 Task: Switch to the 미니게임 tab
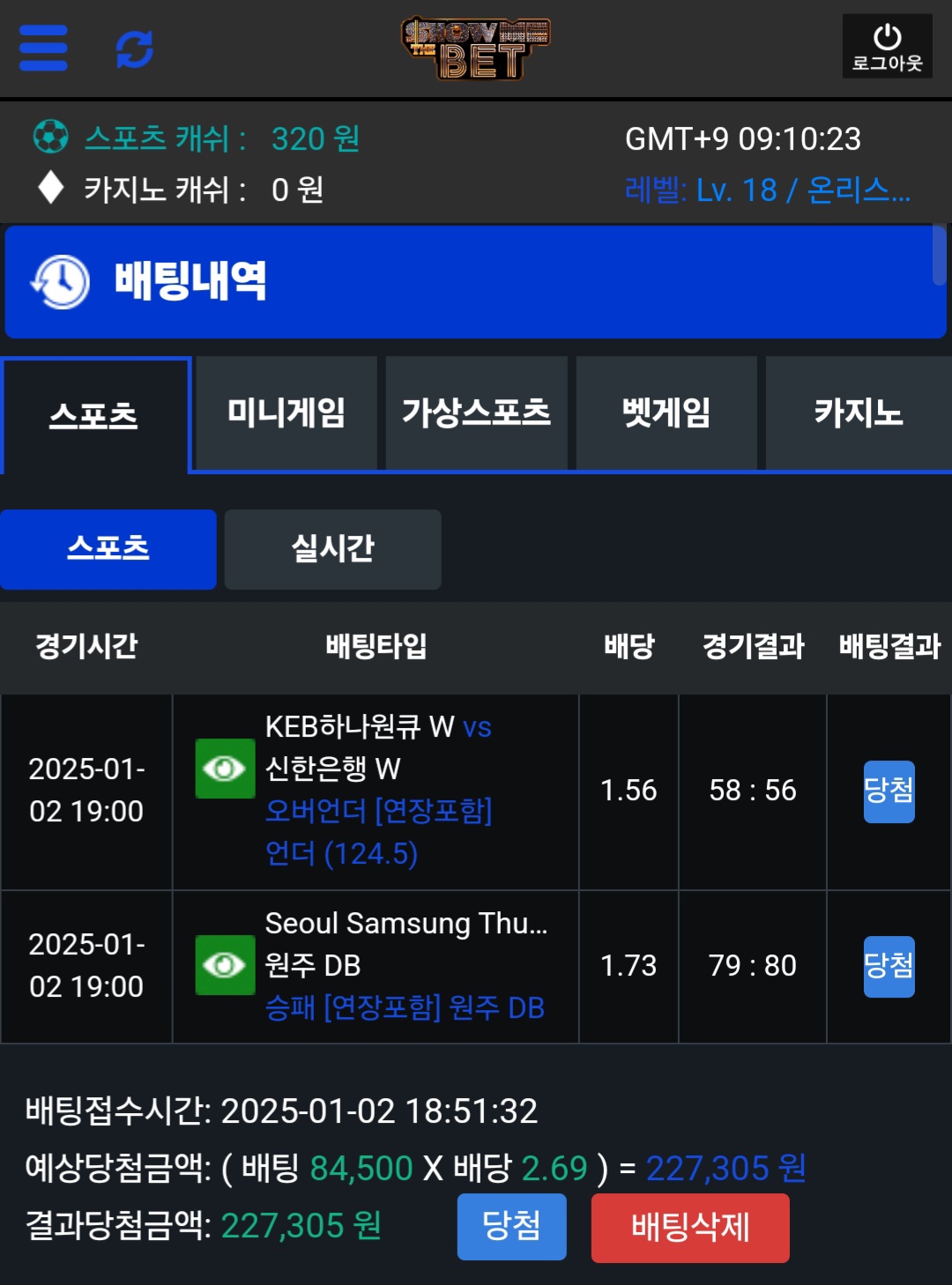point(286,412)
